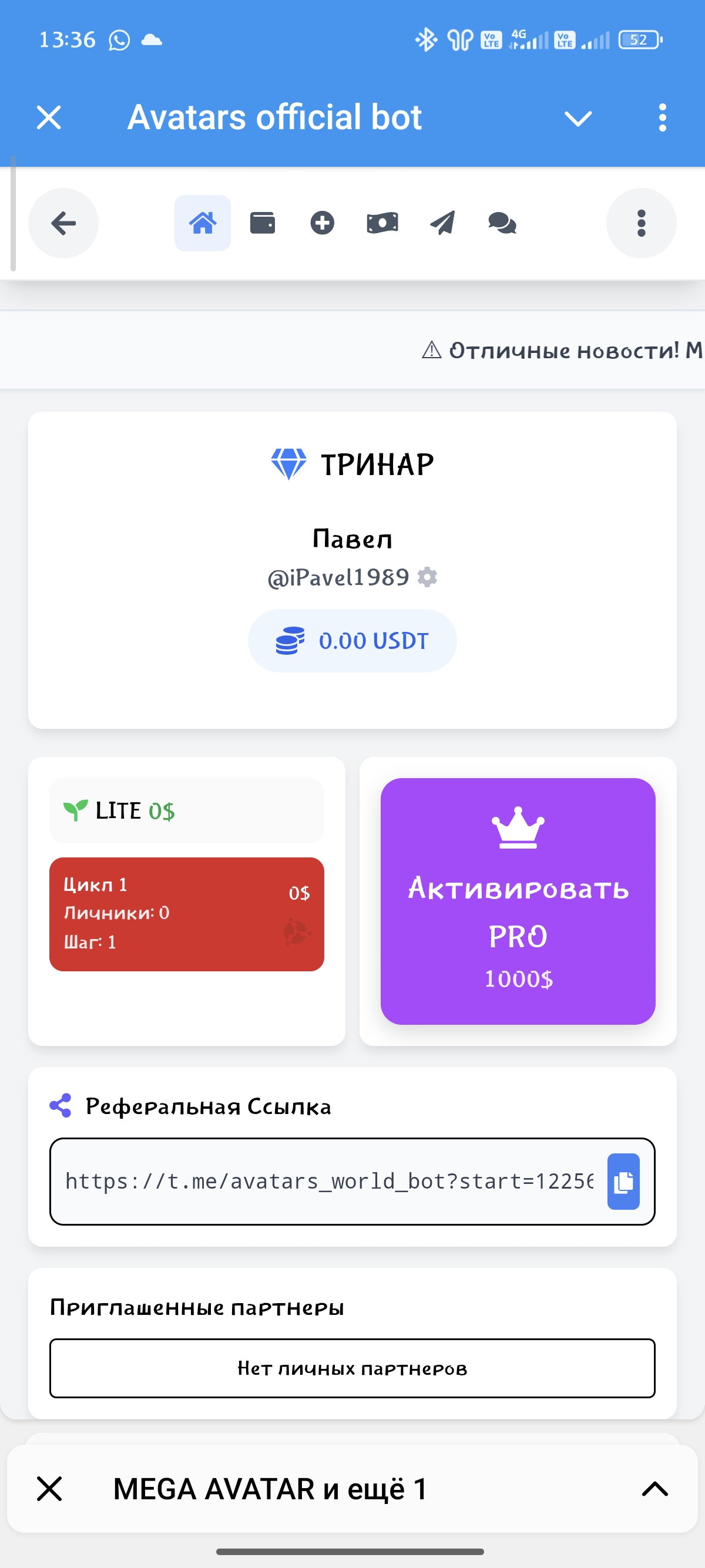Activate PRO for 1000$

click(x=518, y=901)
